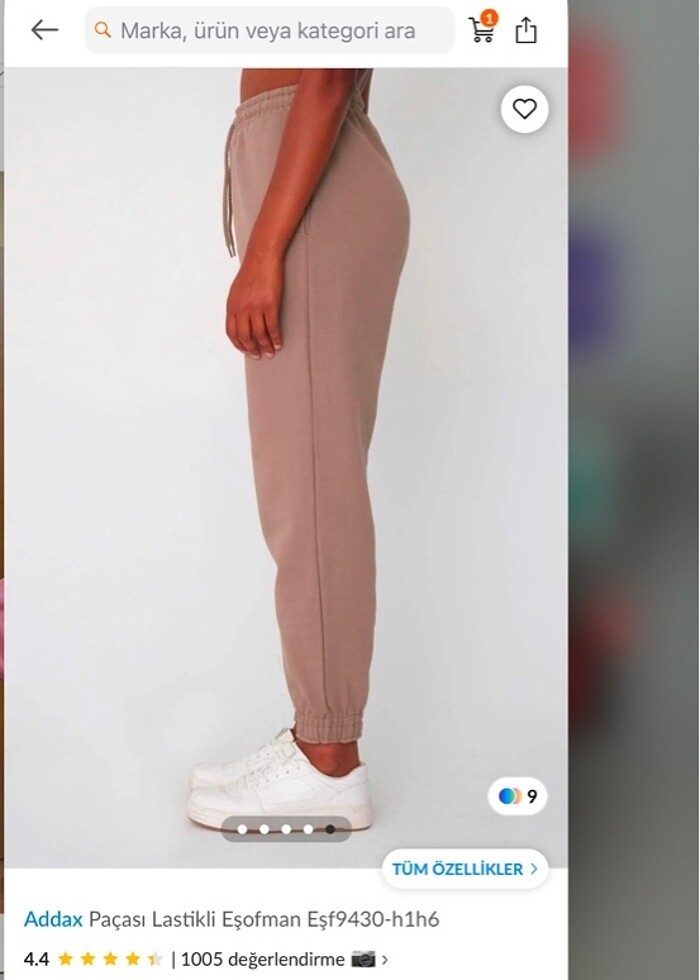Share this product
Viewport: 700px width, 980px height.
tap(526, 31)
